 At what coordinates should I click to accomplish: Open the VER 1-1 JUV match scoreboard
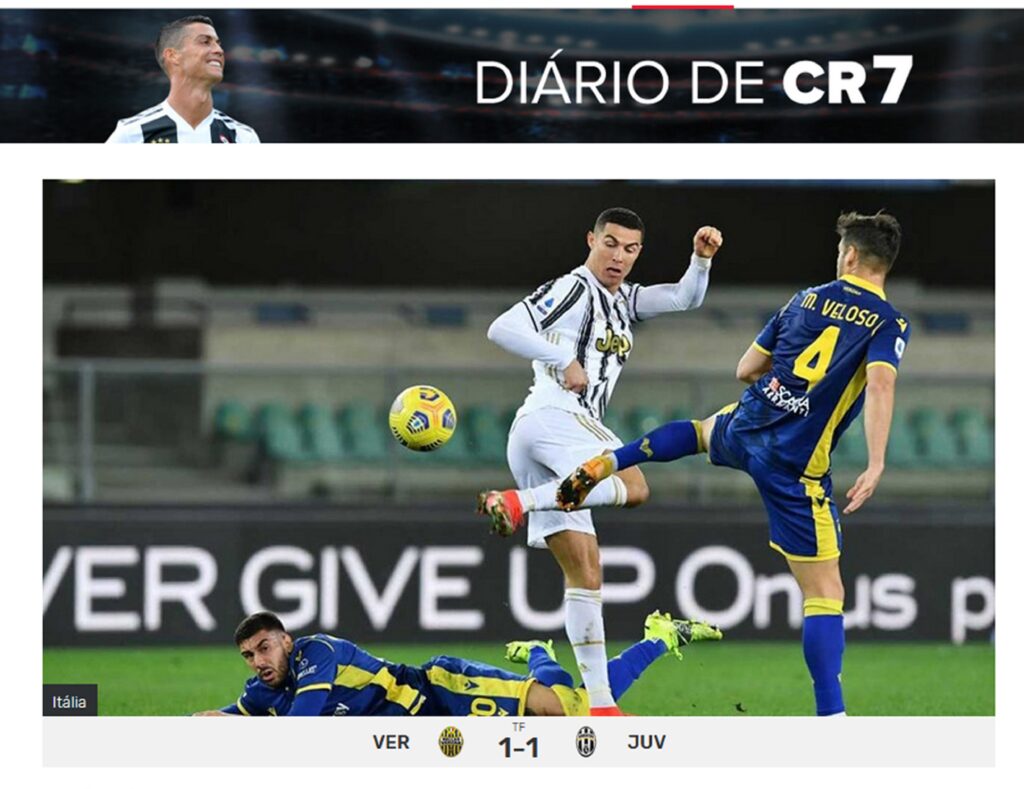[x=518, y=742]
